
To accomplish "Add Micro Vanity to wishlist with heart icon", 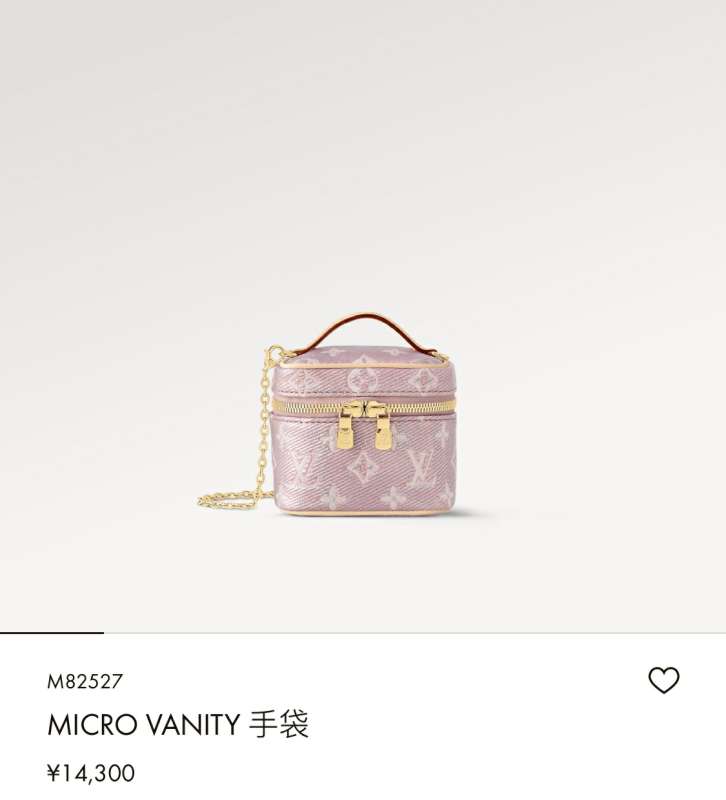I will click(664, 681).
